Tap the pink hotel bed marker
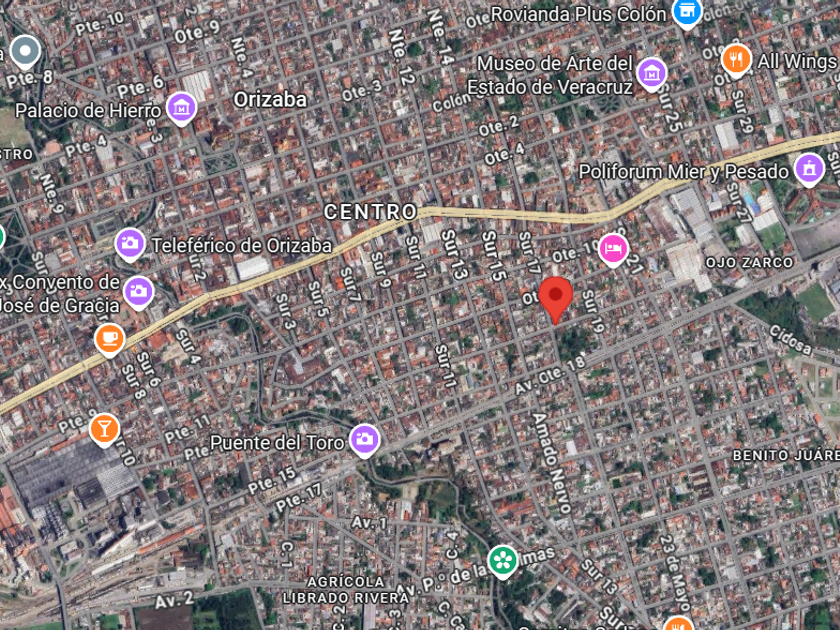This screenshot has height=630, width=840. [x=613, y=249]
